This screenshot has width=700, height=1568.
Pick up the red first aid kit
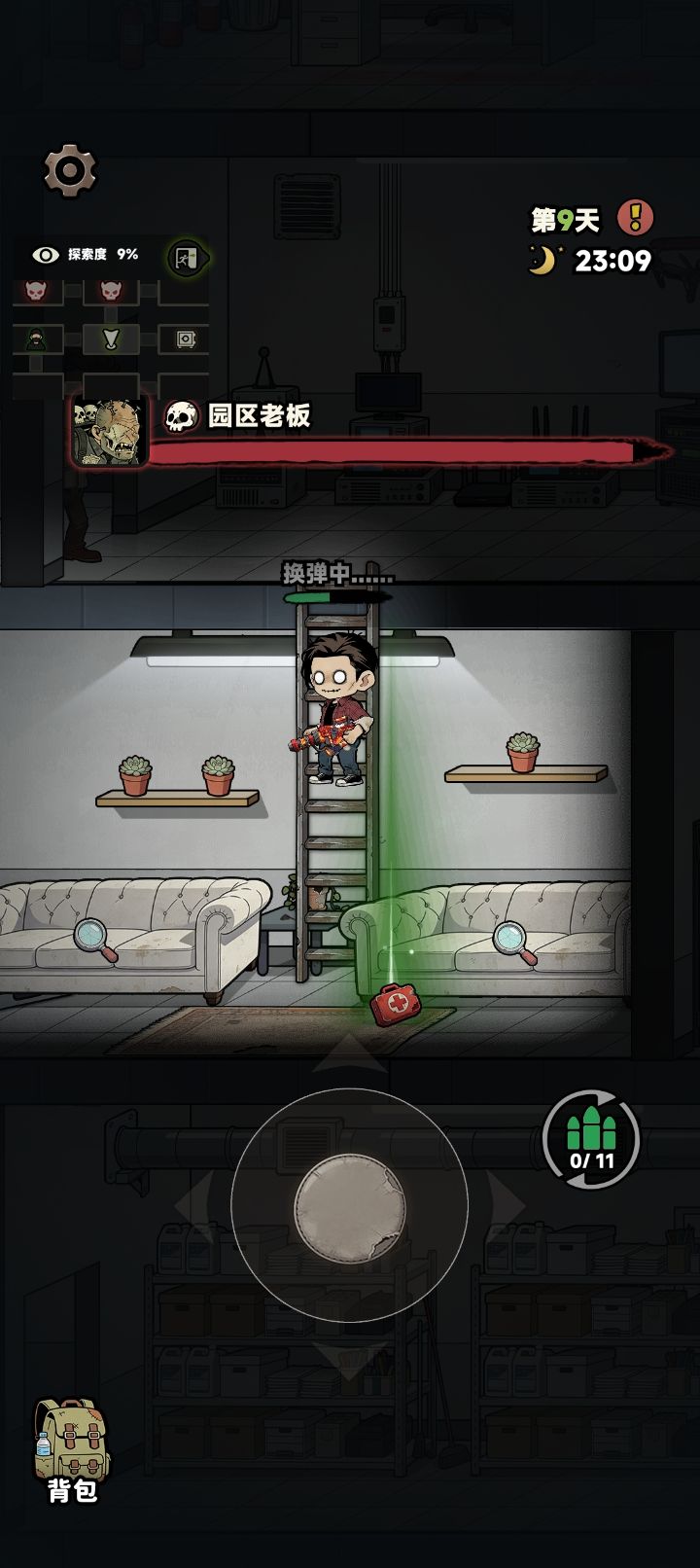pyautogui.click(x=393, y=1003)
